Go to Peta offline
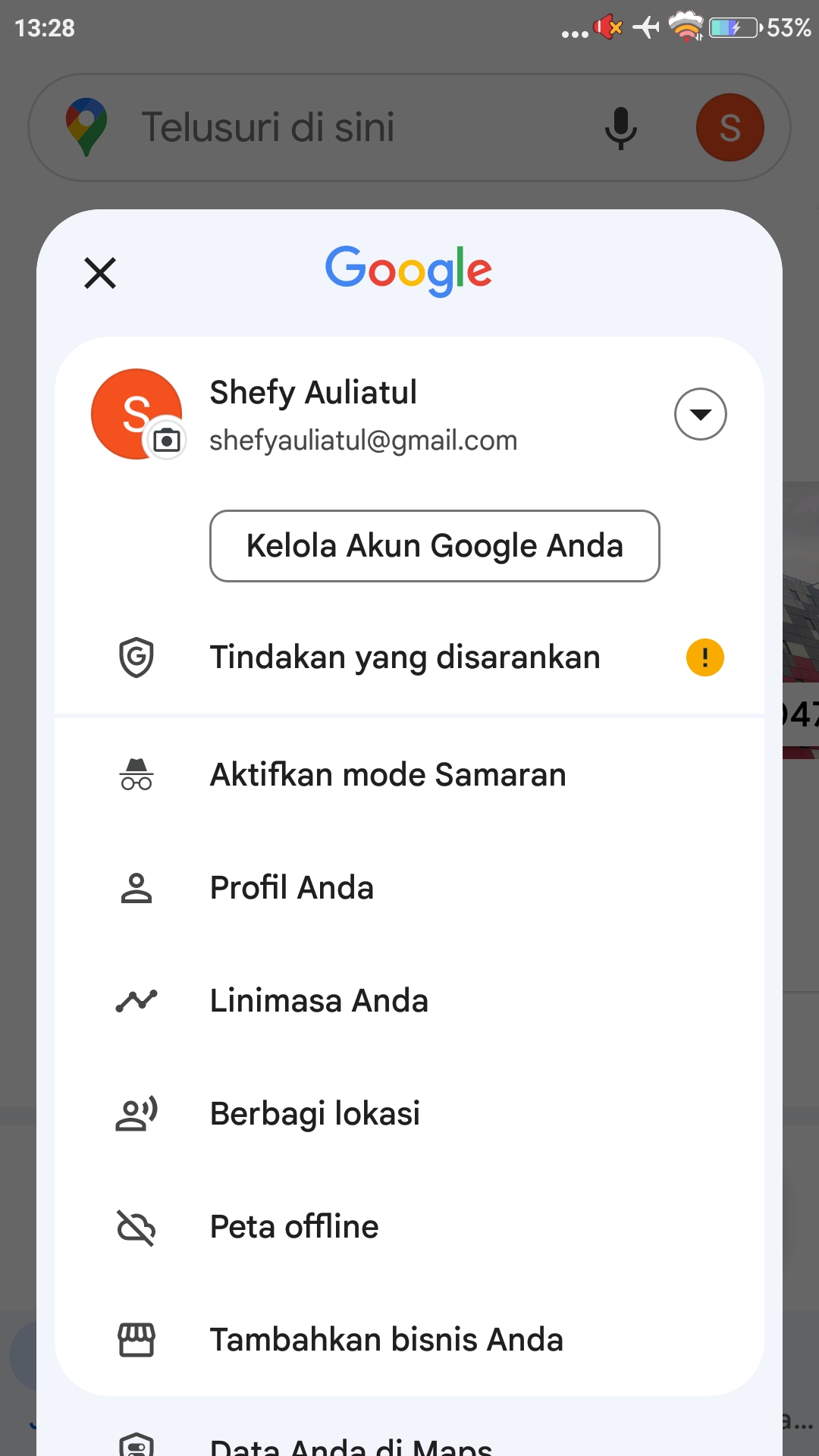This screenshot has width=819, height=1456. (294, 1227)
